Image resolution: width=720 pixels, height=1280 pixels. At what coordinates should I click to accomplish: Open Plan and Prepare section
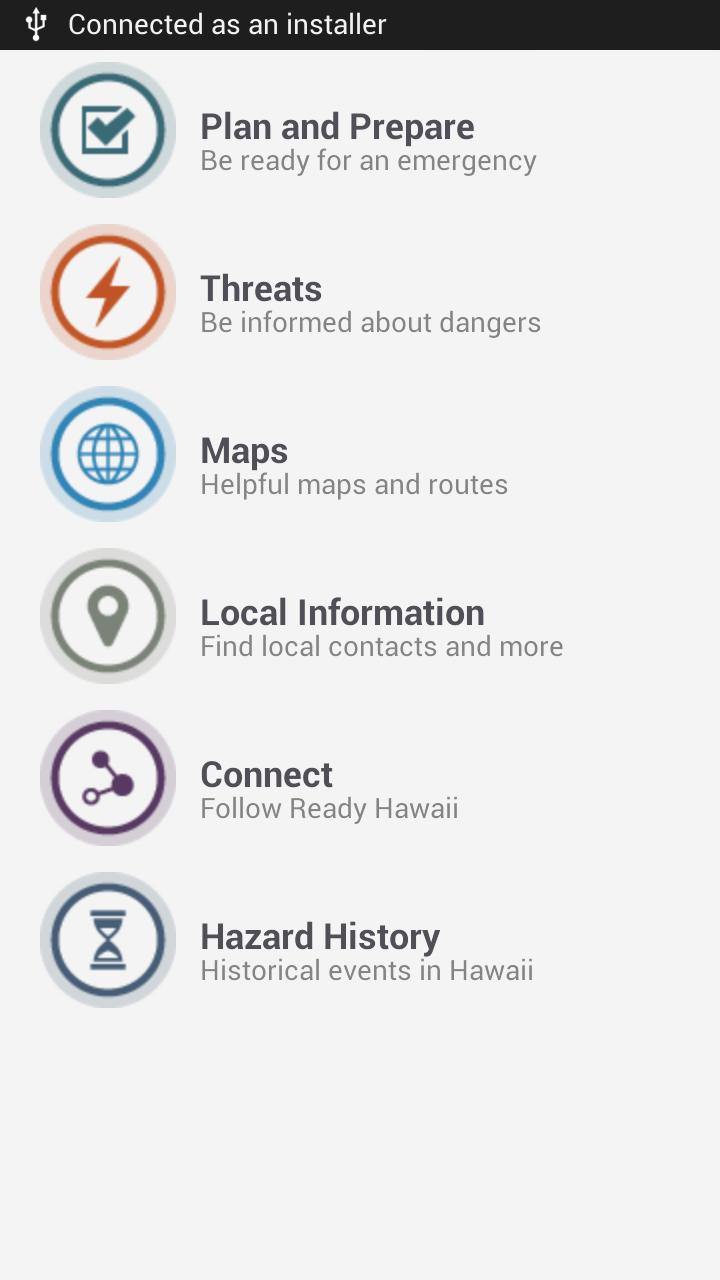click(337, 130)
